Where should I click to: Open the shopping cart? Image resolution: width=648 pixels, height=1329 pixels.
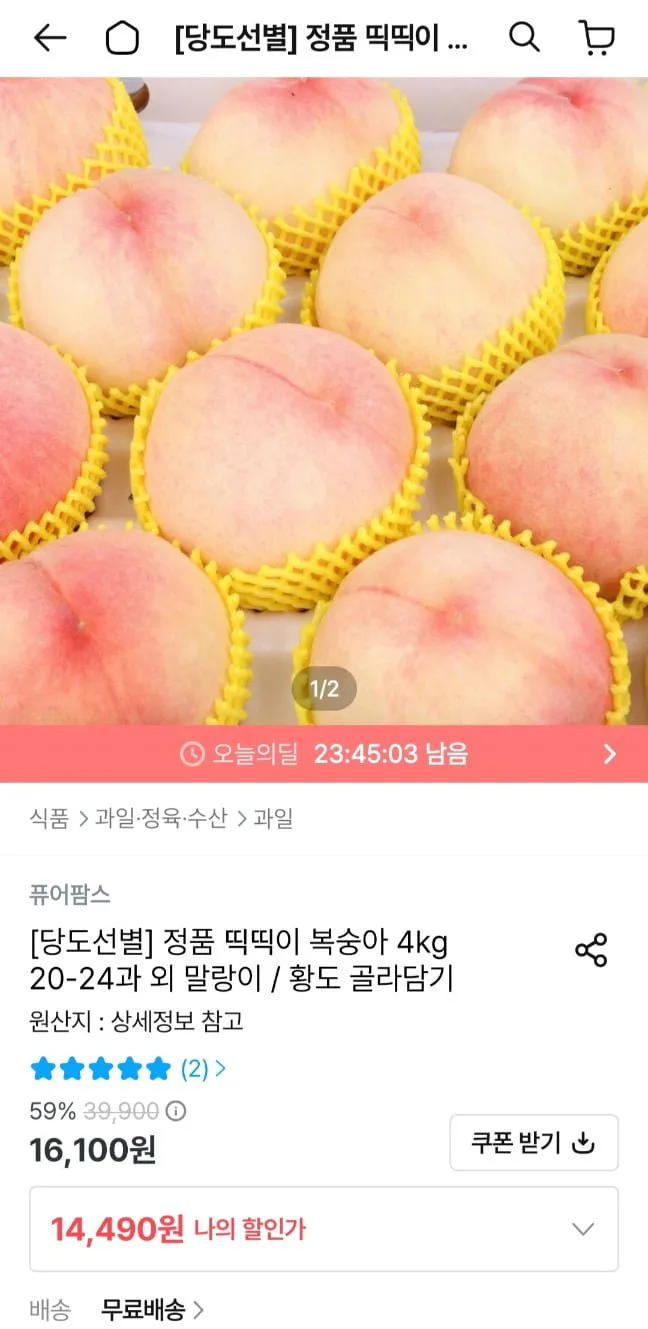[x=597, y=38]
